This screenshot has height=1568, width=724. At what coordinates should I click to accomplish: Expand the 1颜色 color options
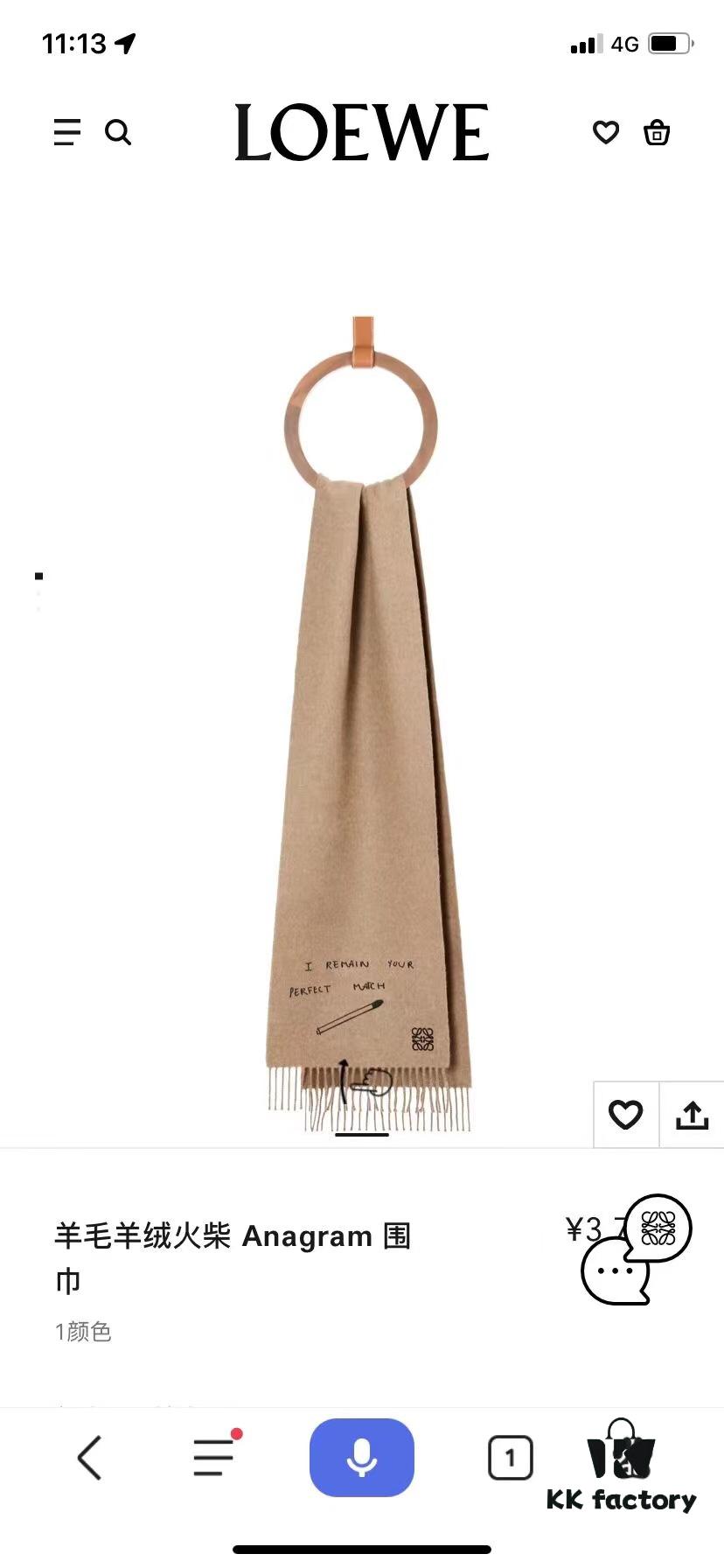[x=80, y=1332]
